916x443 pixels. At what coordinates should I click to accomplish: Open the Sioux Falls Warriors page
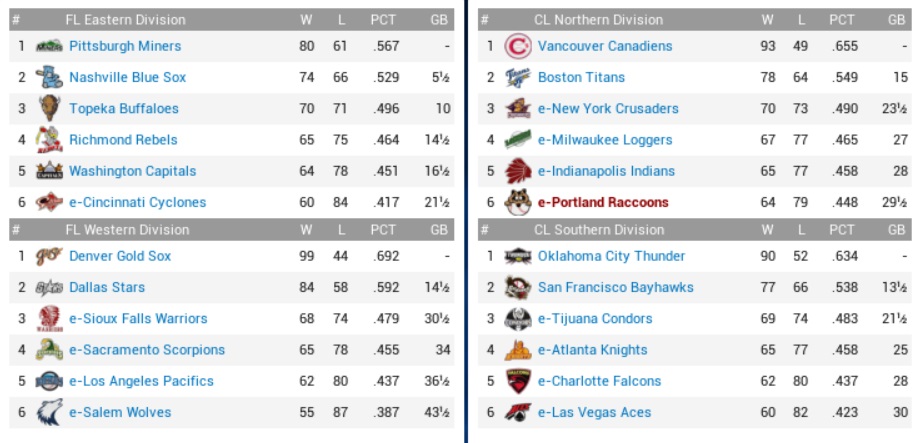tap(138, 318)
